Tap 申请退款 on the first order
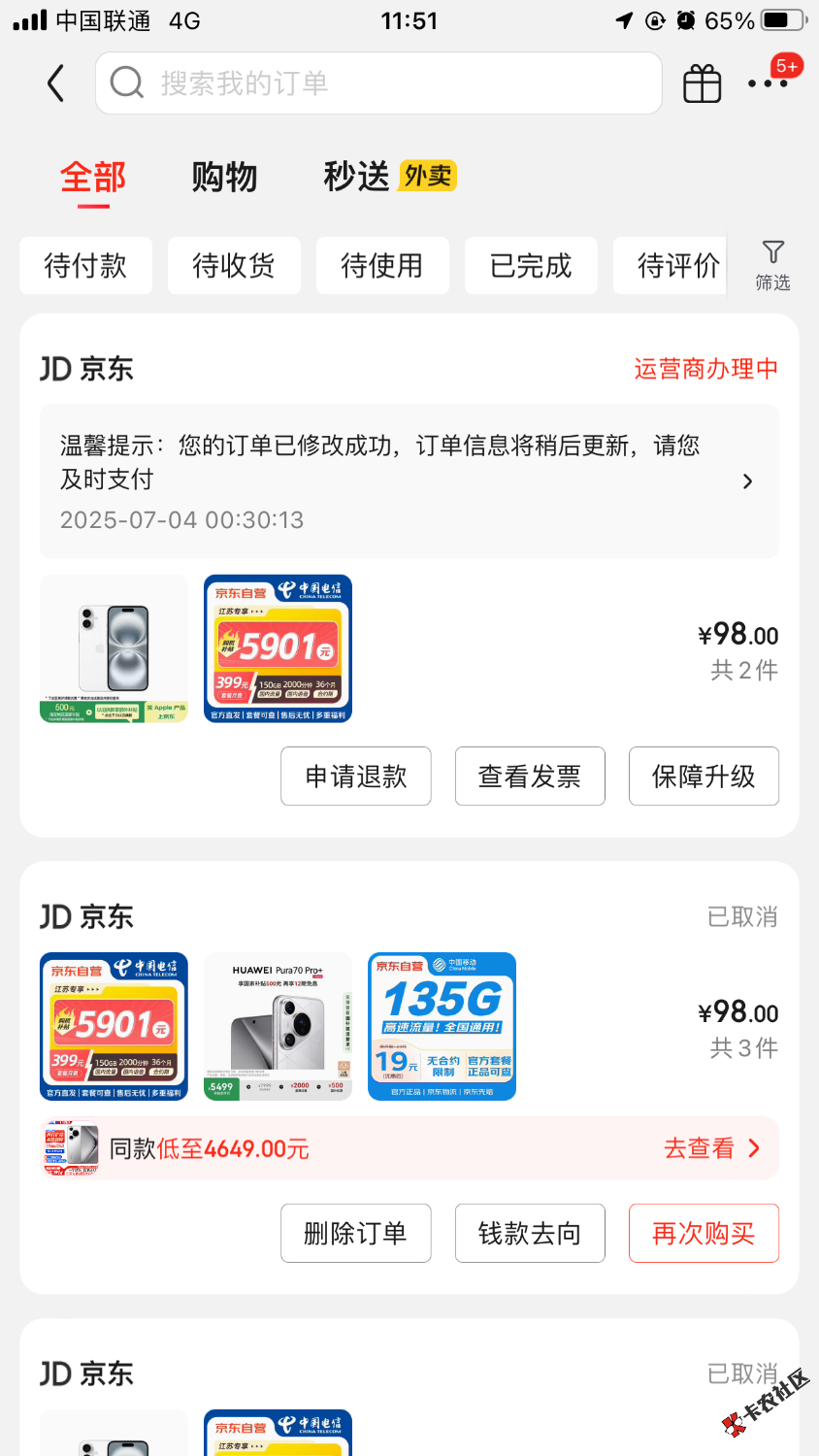This screenshot has height=1456, width=819. point(356,777)
